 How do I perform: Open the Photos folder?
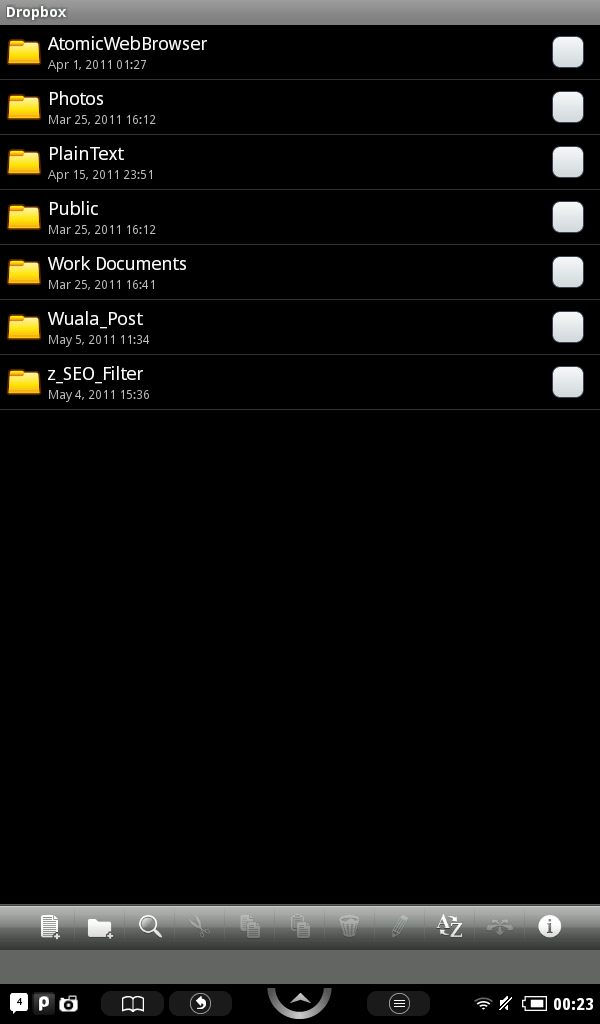76,107
